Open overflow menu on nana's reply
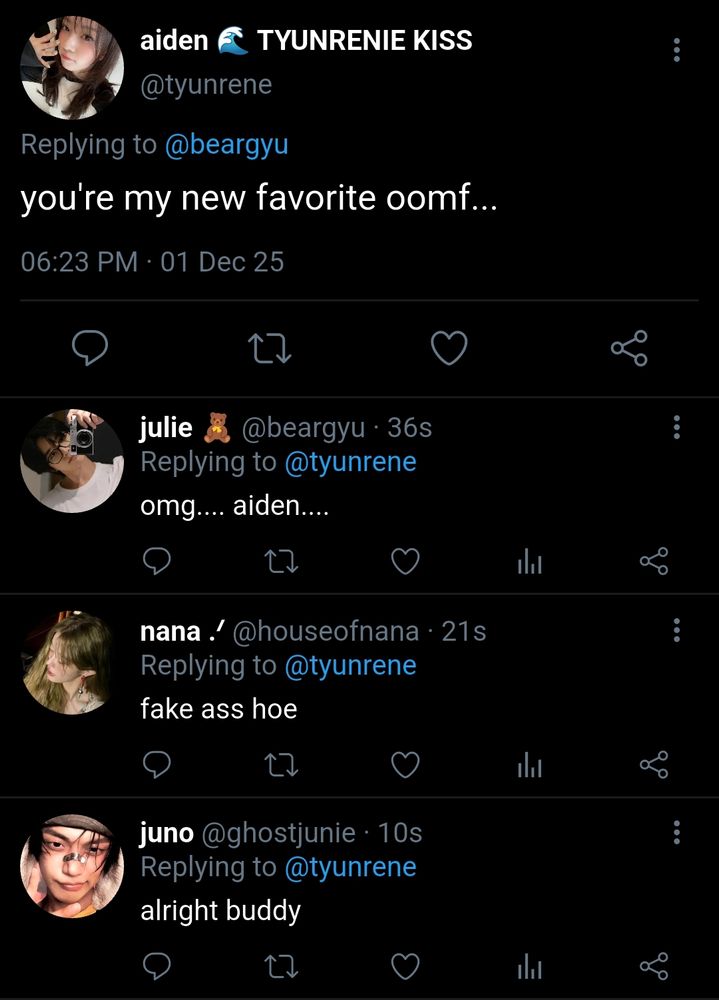The height and width of the screenshot is (1000, 719). [677, 630]
